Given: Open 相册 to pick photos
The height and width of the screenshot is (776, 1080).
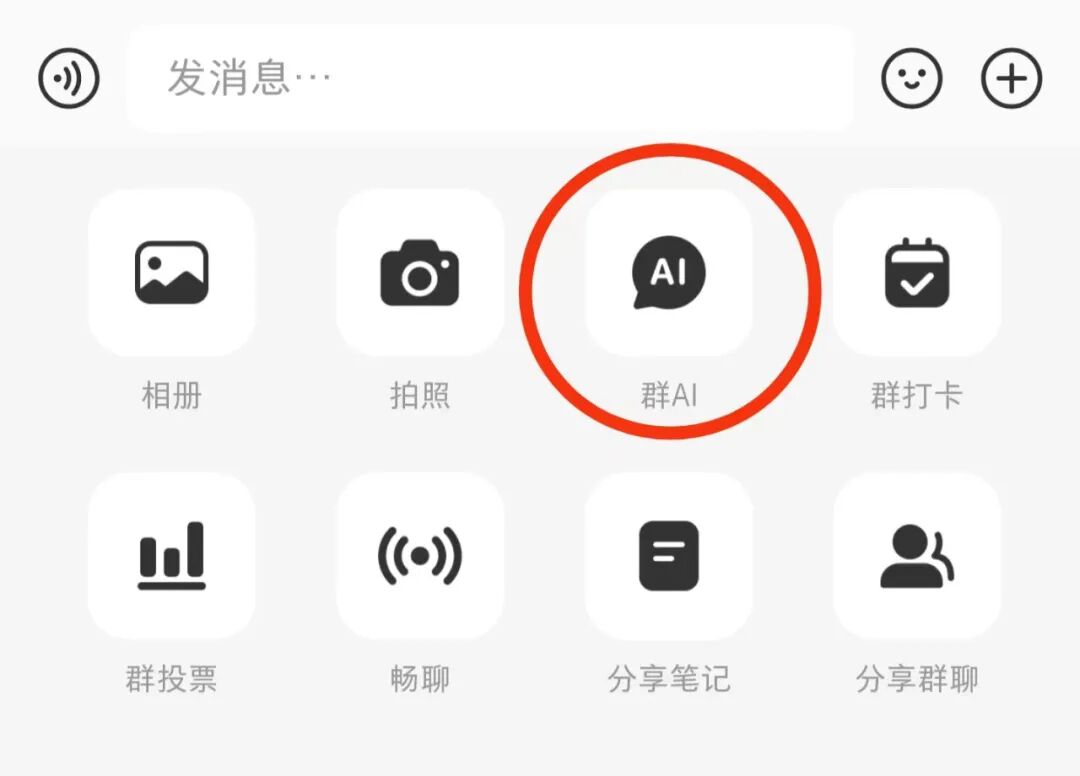Looking at the screenshot, I should [172, 273].
